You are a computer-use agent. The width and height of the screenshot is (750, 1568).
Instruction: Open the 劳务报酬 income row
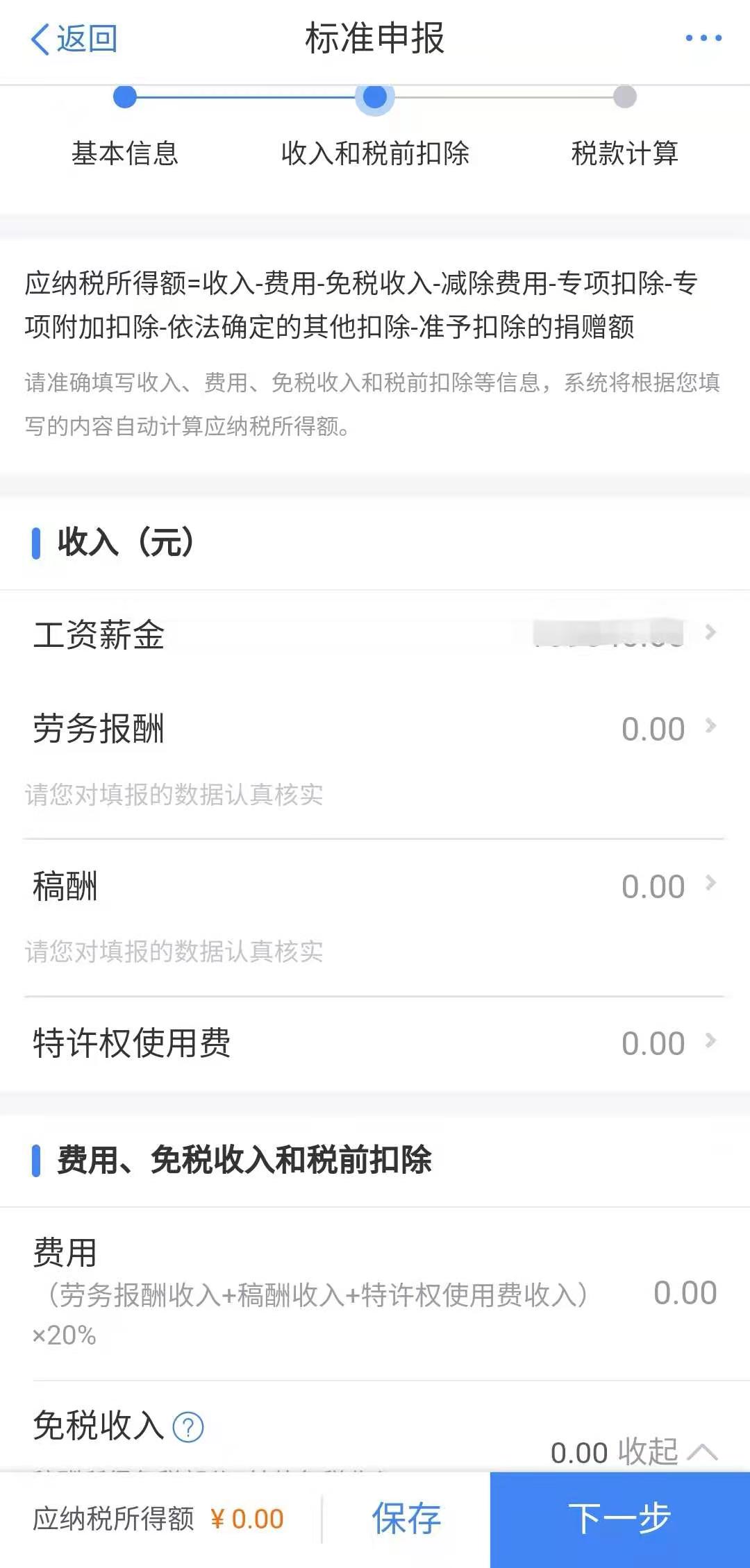(x=375, y=729)
